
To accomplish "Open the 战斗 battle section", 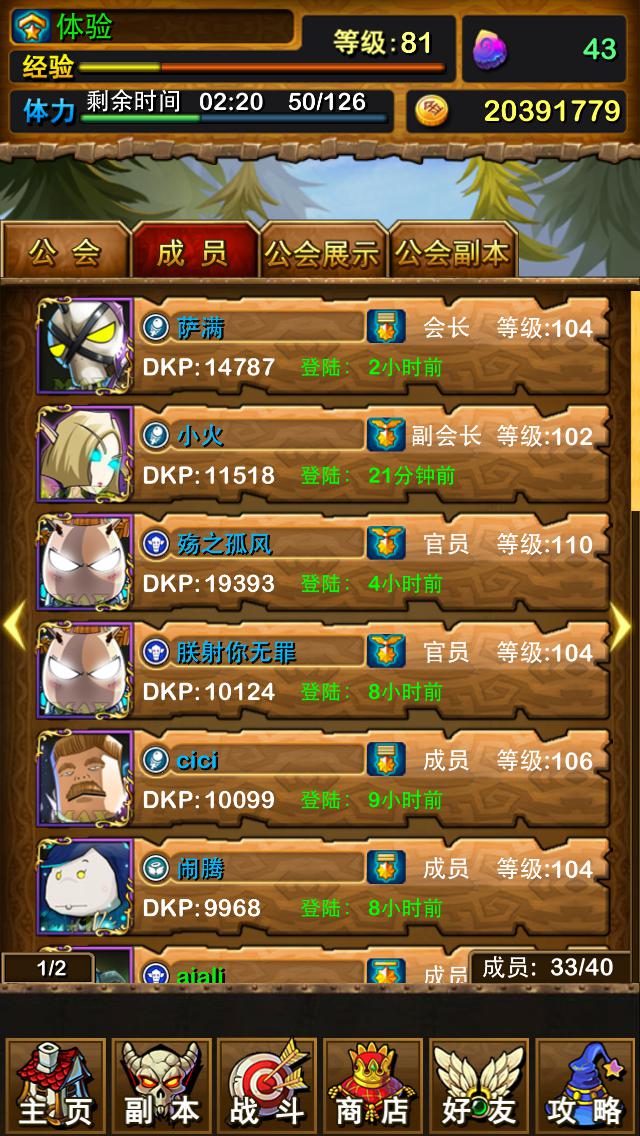I will pos(267,1086).
